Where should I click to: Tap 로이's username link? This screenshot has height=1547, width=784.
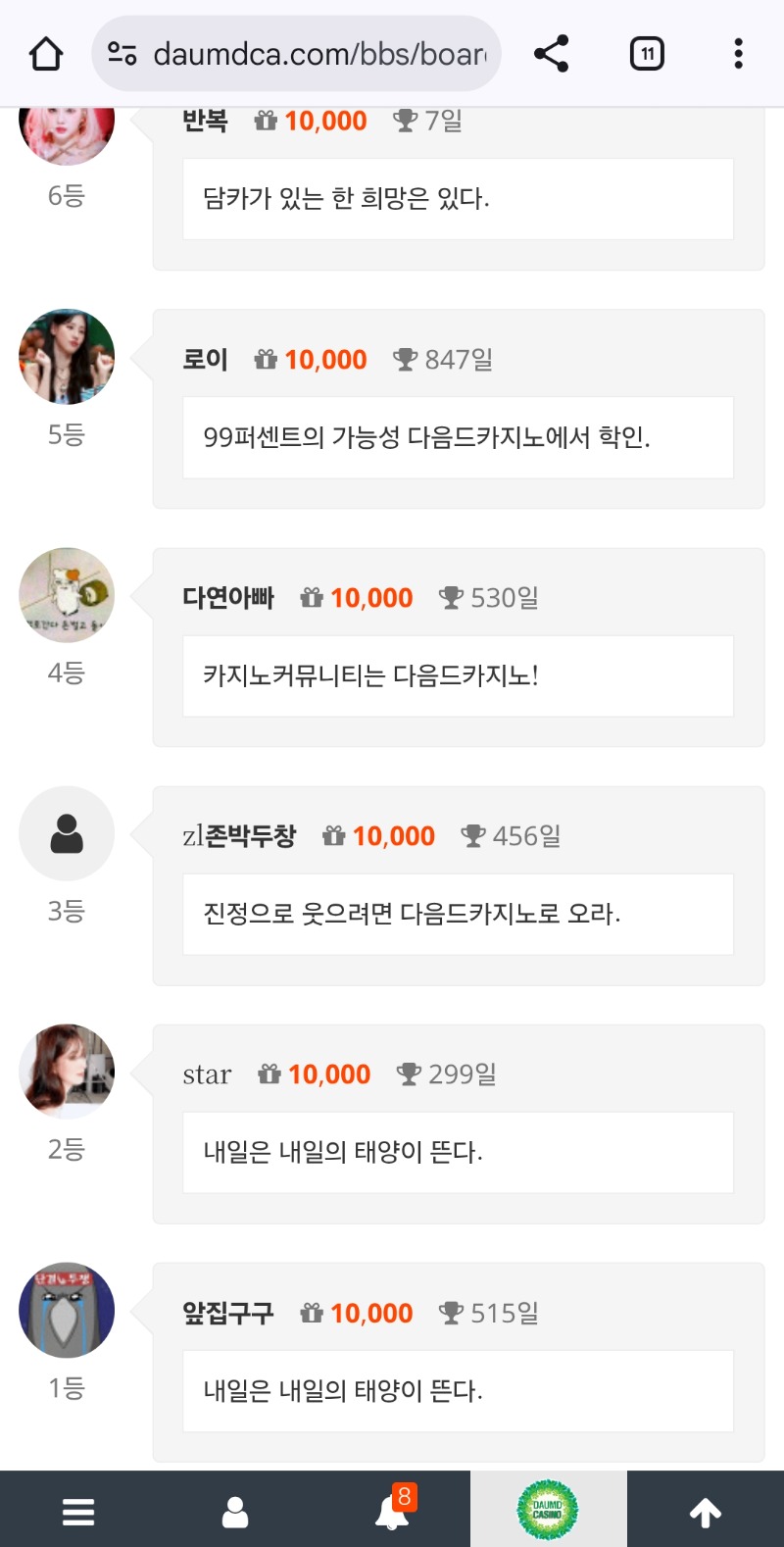point(206,359)
